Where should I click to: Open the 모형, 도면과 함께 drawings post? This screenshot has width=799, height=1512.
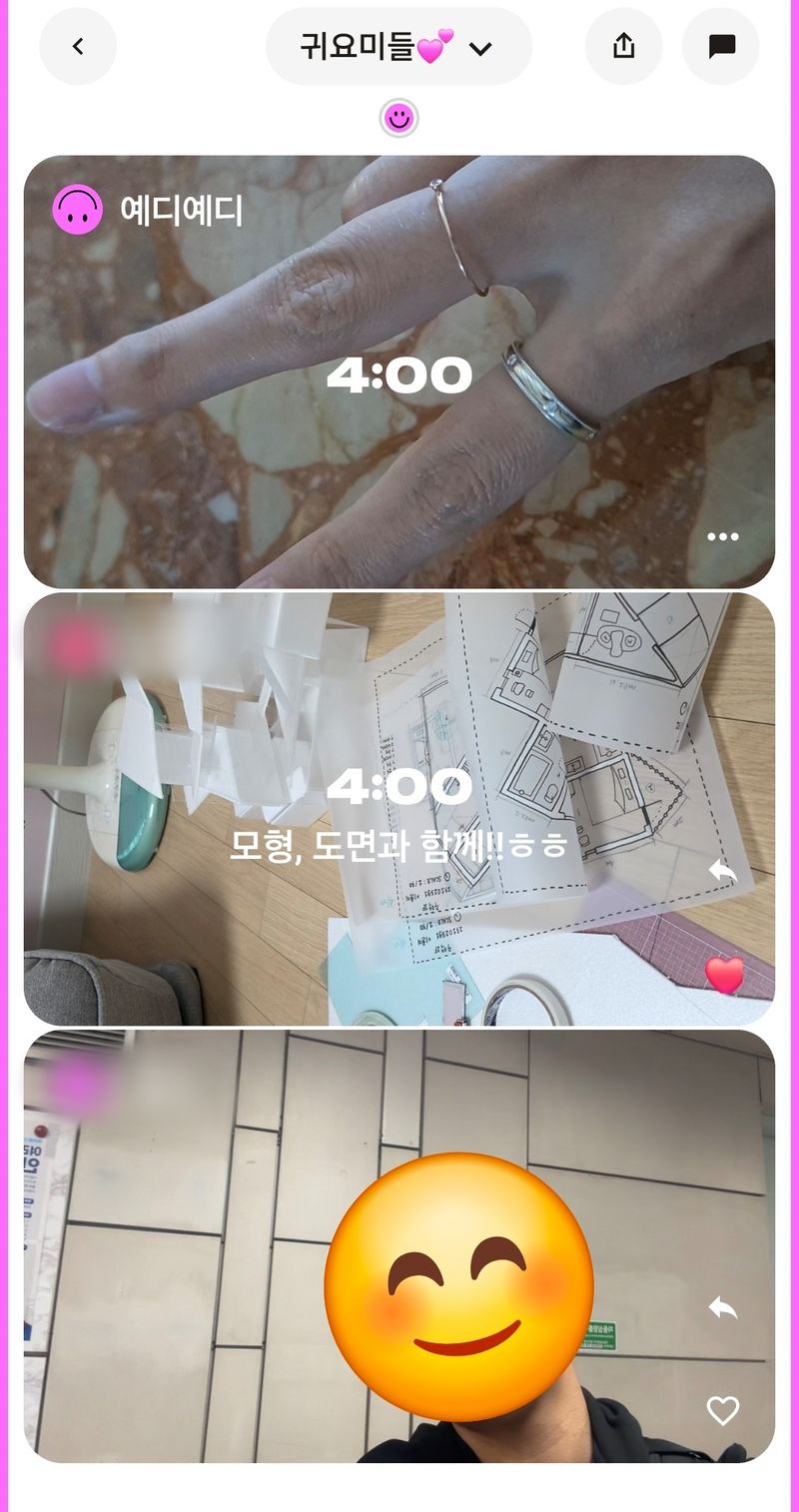click(399, 809)
